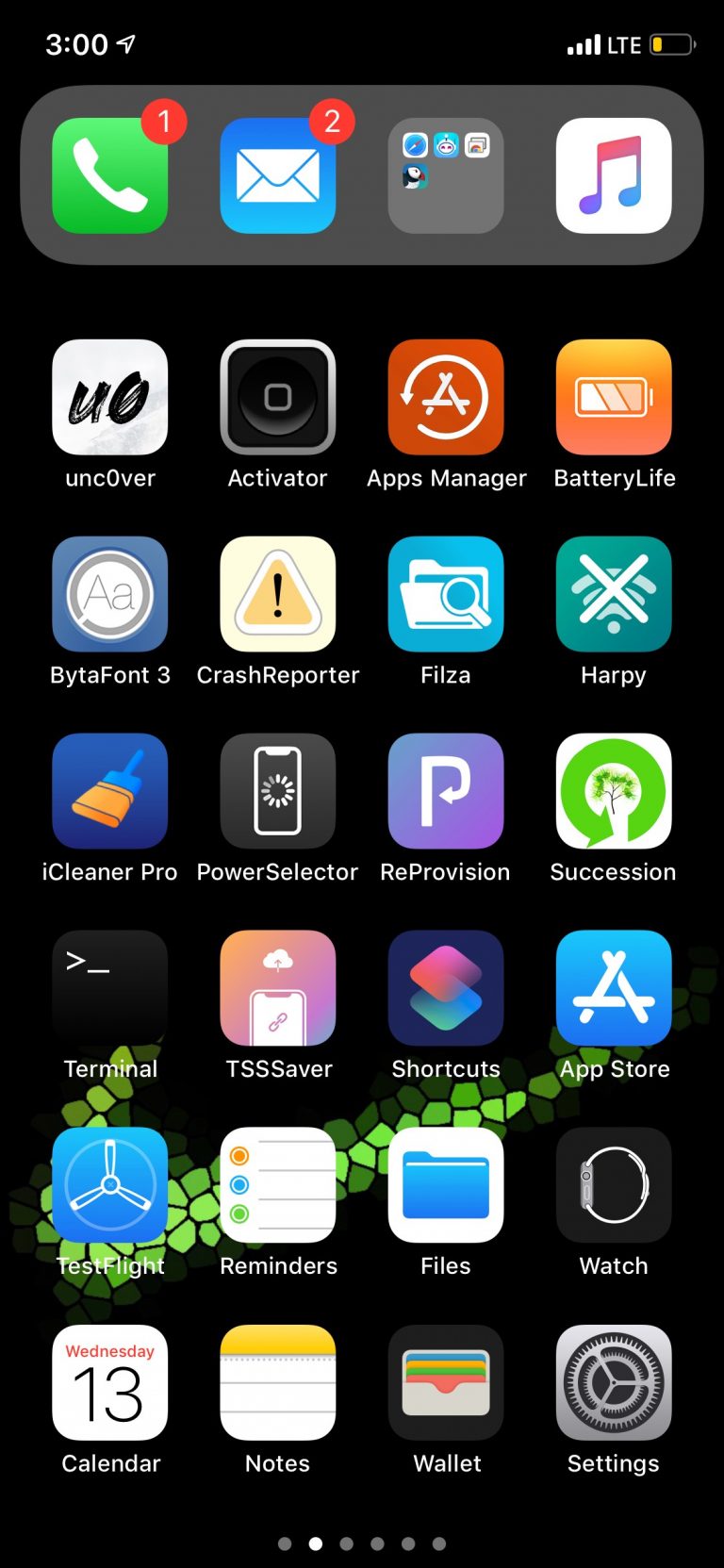
Task: Open the Calendar app
Action: click(109, 1382)
